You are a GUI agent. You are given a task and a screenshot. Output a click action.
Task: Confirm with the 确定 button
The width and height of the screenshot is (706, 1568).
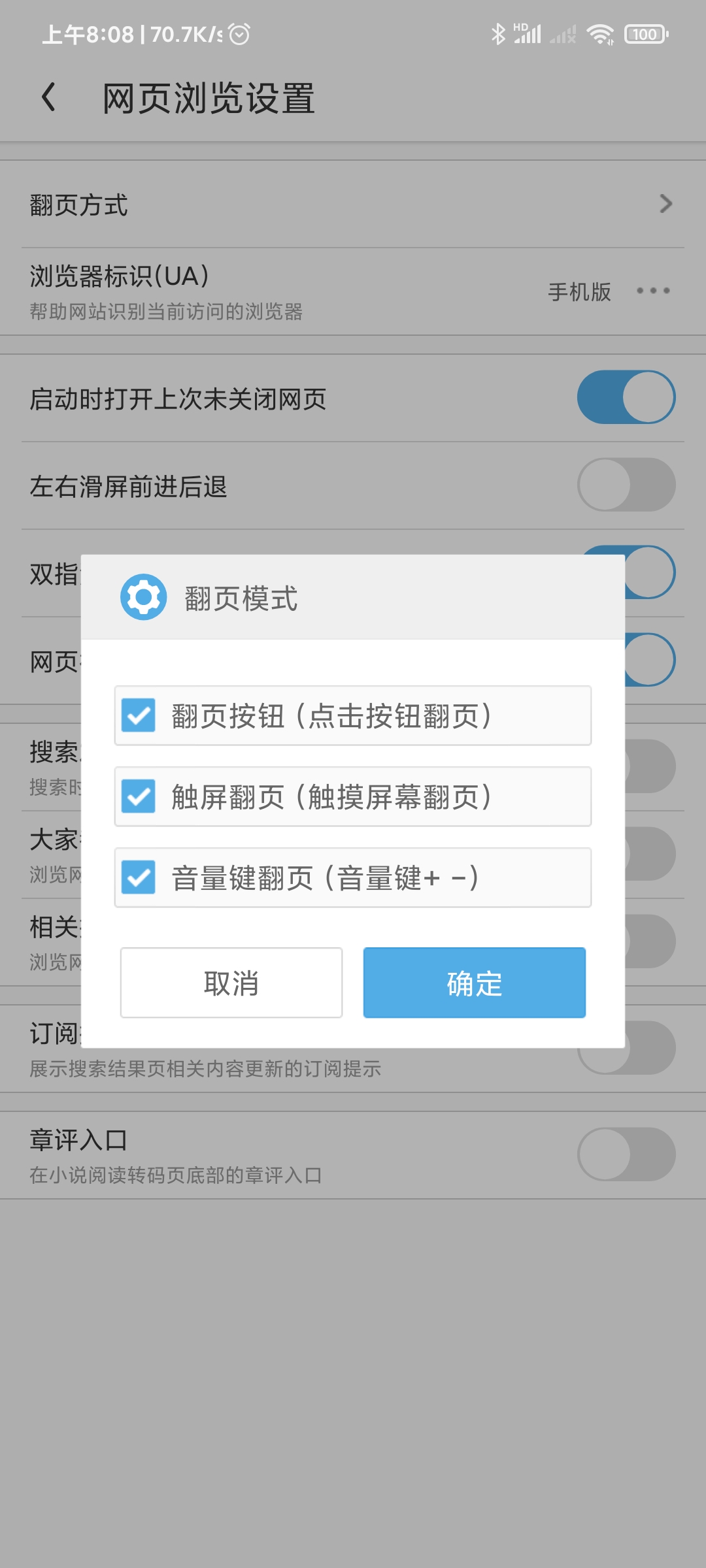(x=475, y=983)
